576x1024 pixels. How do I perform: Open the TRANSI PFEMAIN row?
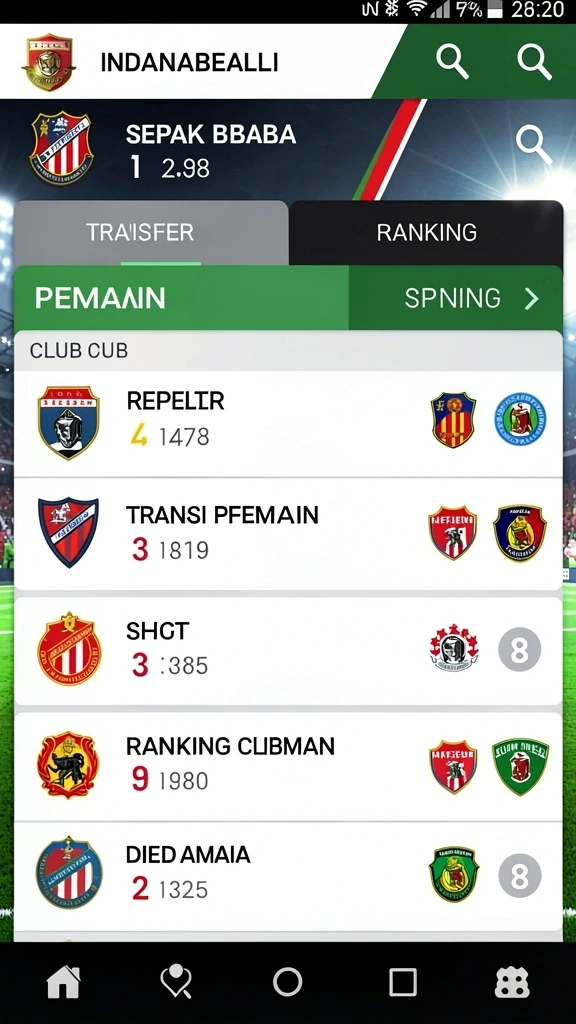point(288,534)
